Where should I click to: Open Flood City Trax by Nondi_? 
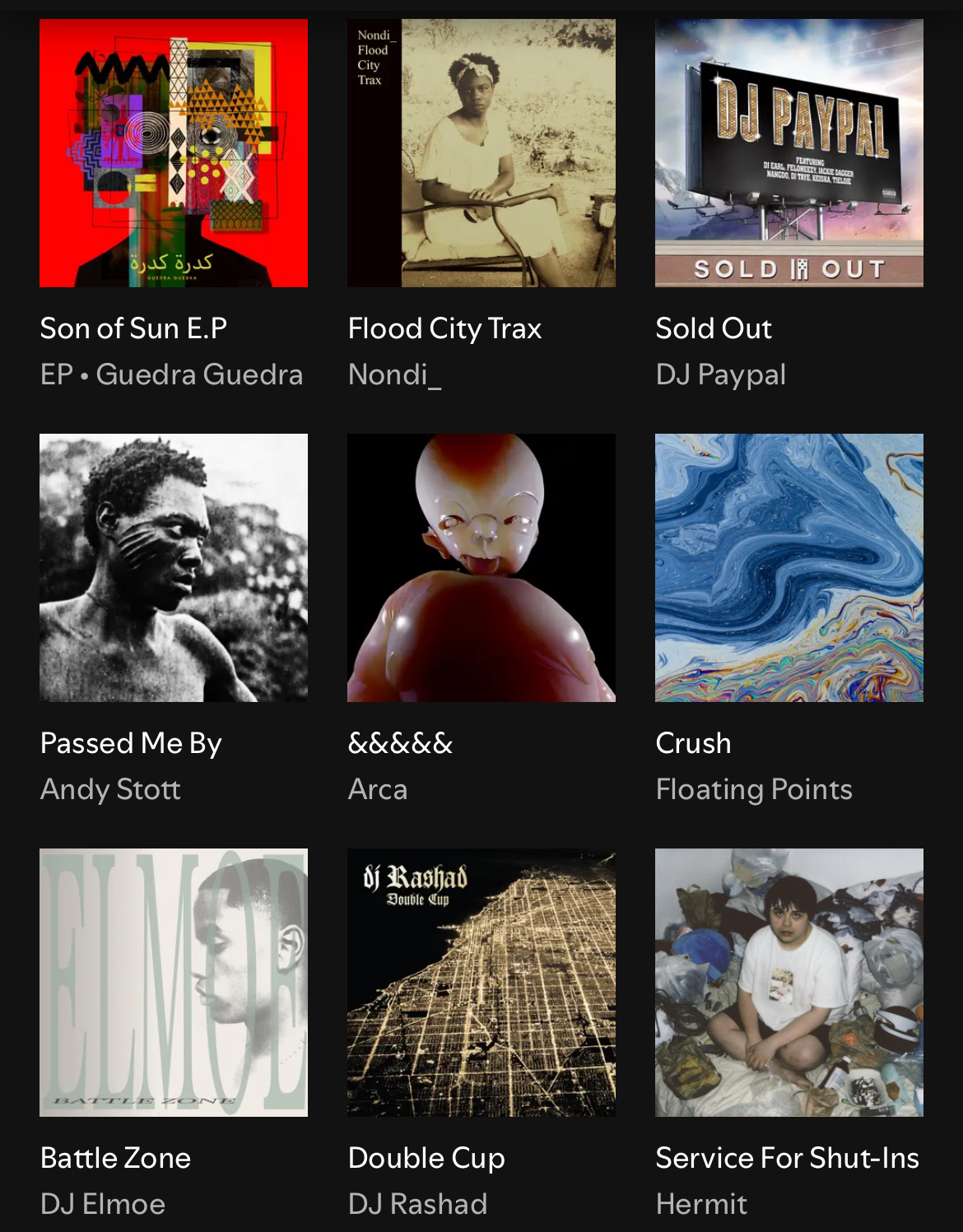click(481, 154)
